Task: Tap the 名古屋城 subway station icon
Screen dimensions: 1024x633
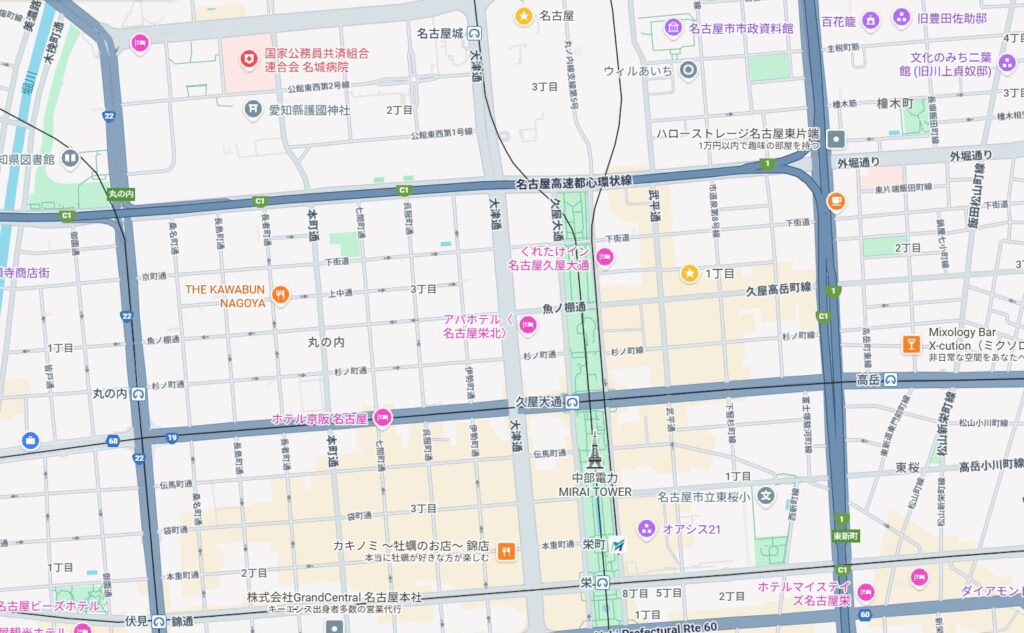Action: tap(474, 33)
